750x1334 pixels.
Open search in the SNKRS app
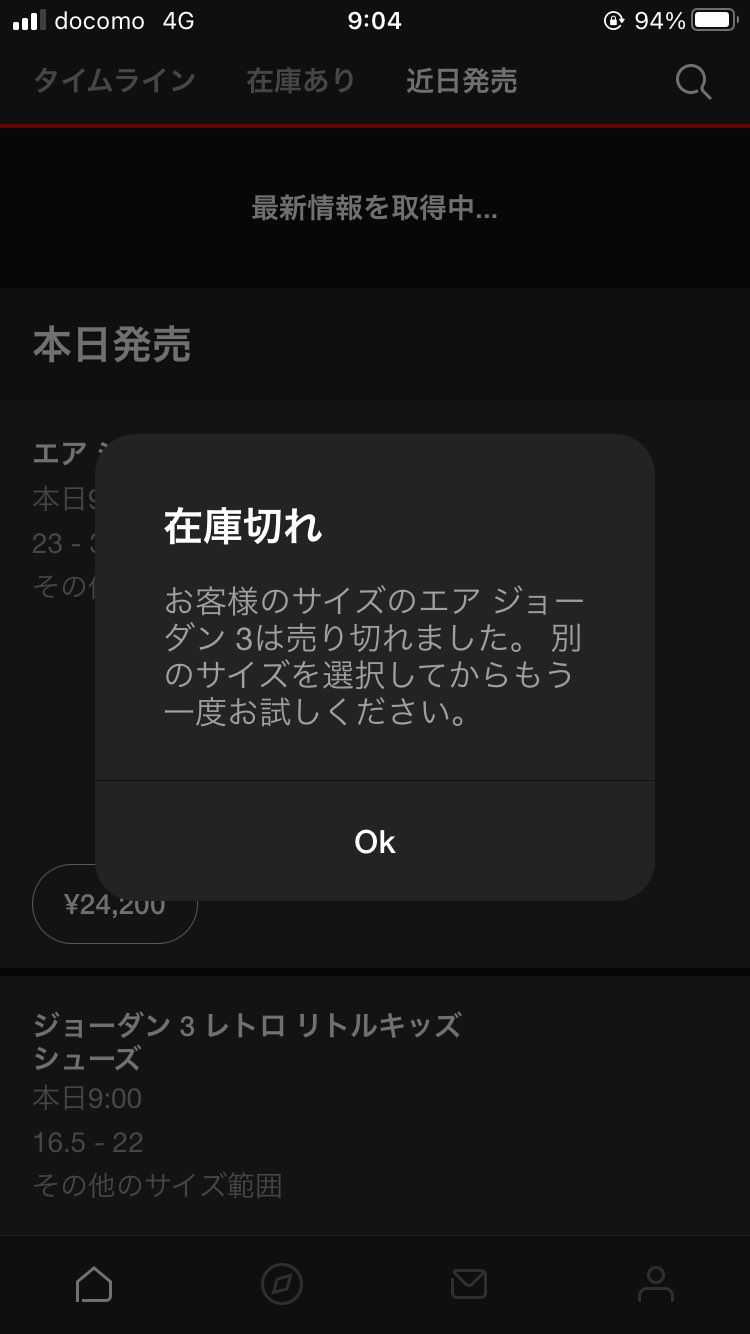coord(693,82)
